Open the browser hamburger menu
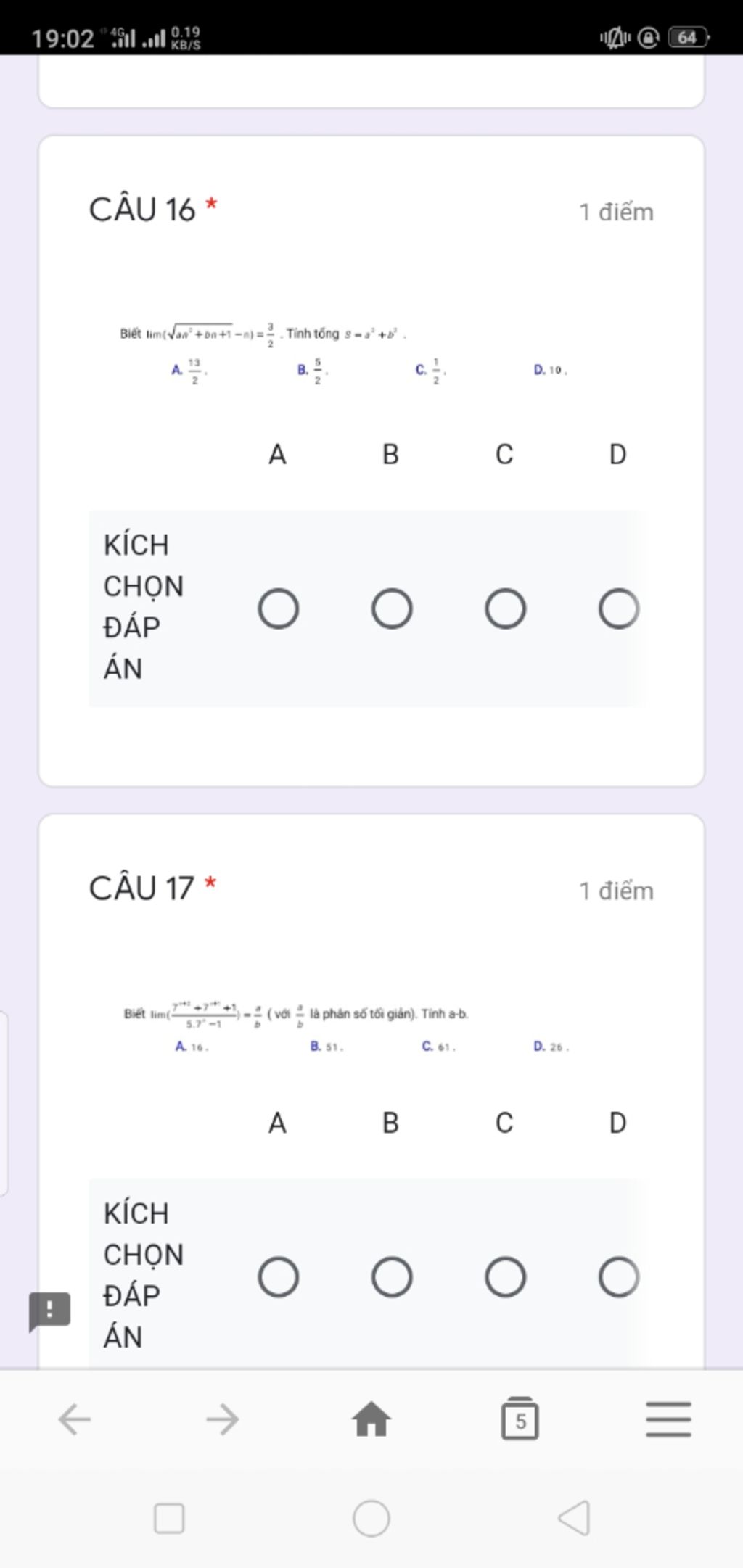The height and width of the screenshot is (1568, 743). (668, 1419)
